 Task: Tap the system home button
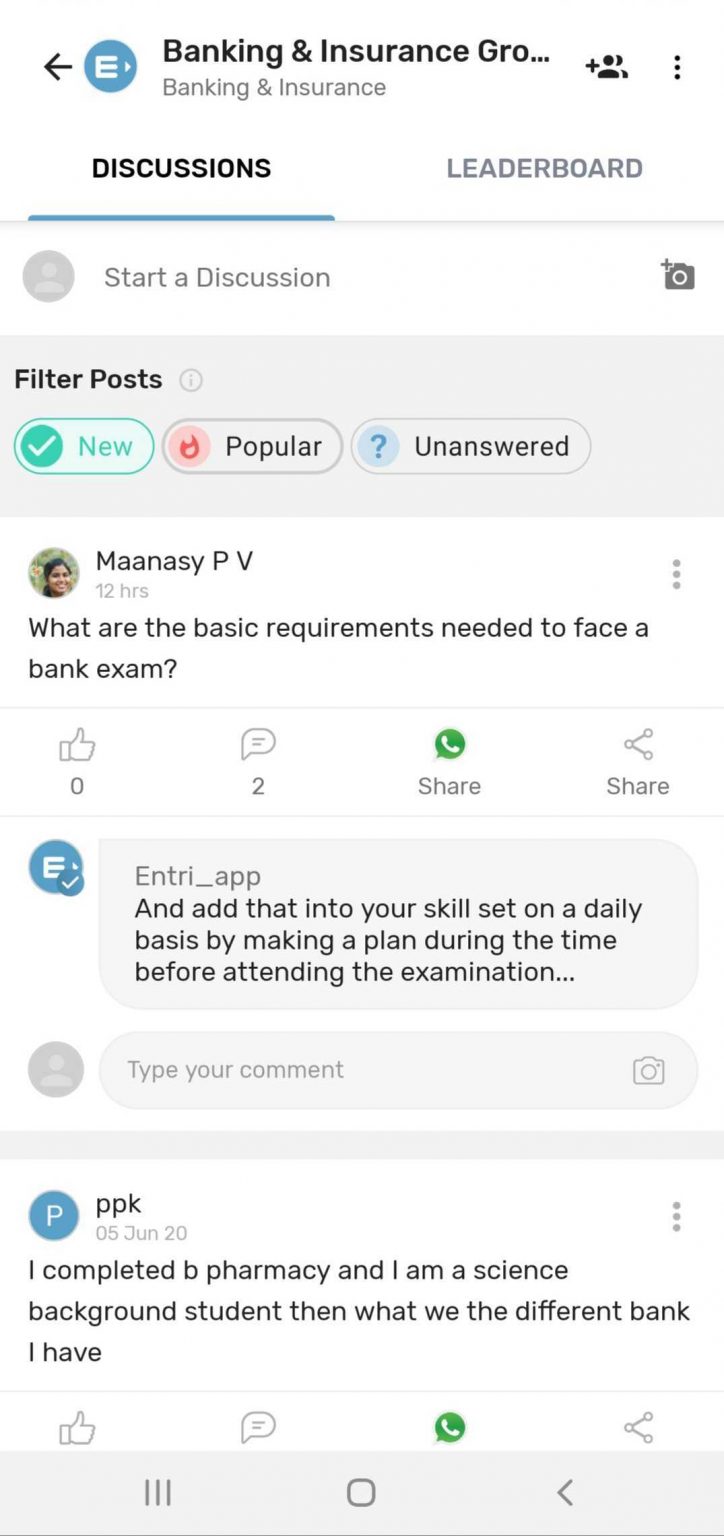[x=361, y=1493]
